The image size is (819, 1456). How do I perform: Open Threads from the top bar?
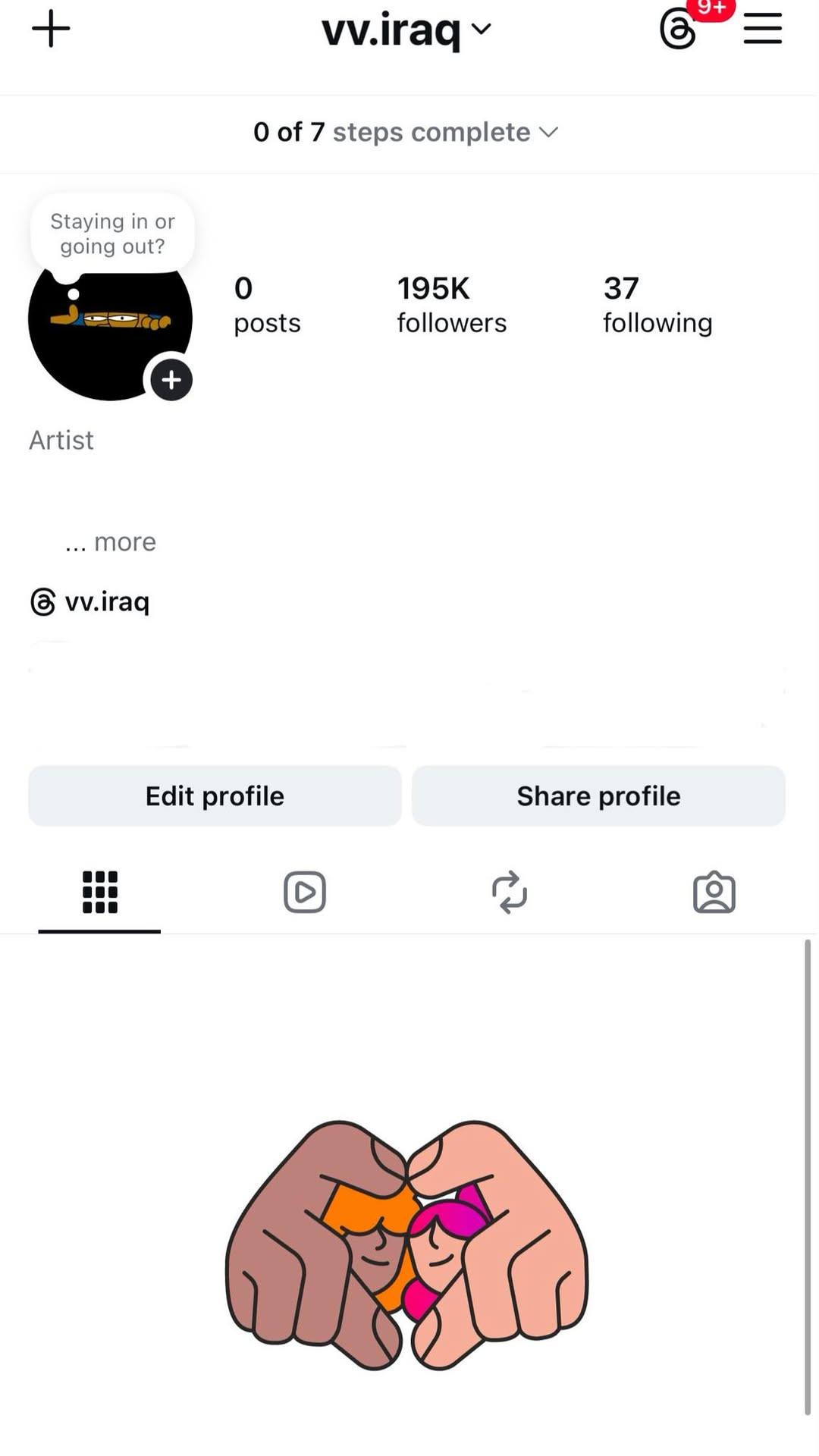click(678, 30)
